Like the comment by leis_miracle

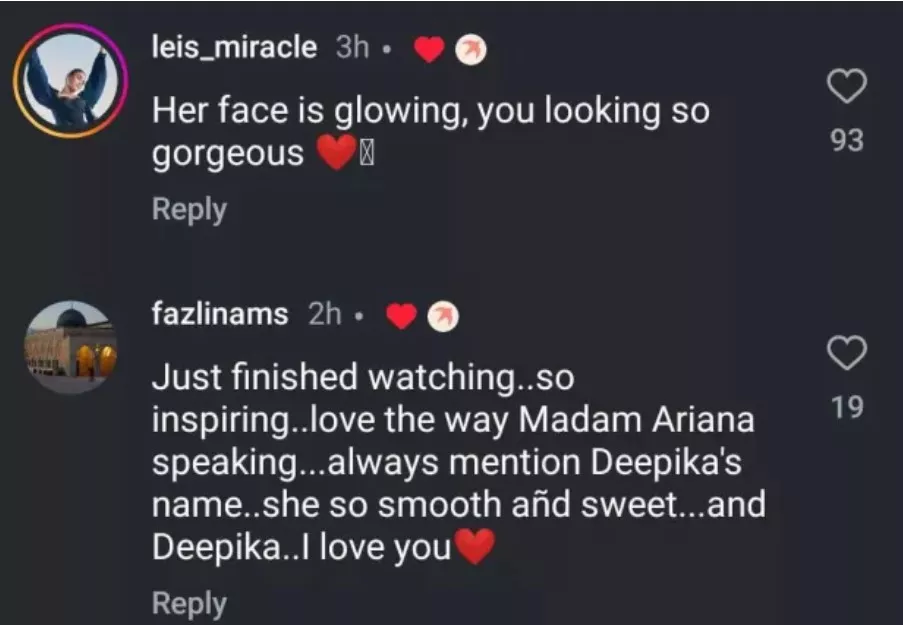[846, 89]
